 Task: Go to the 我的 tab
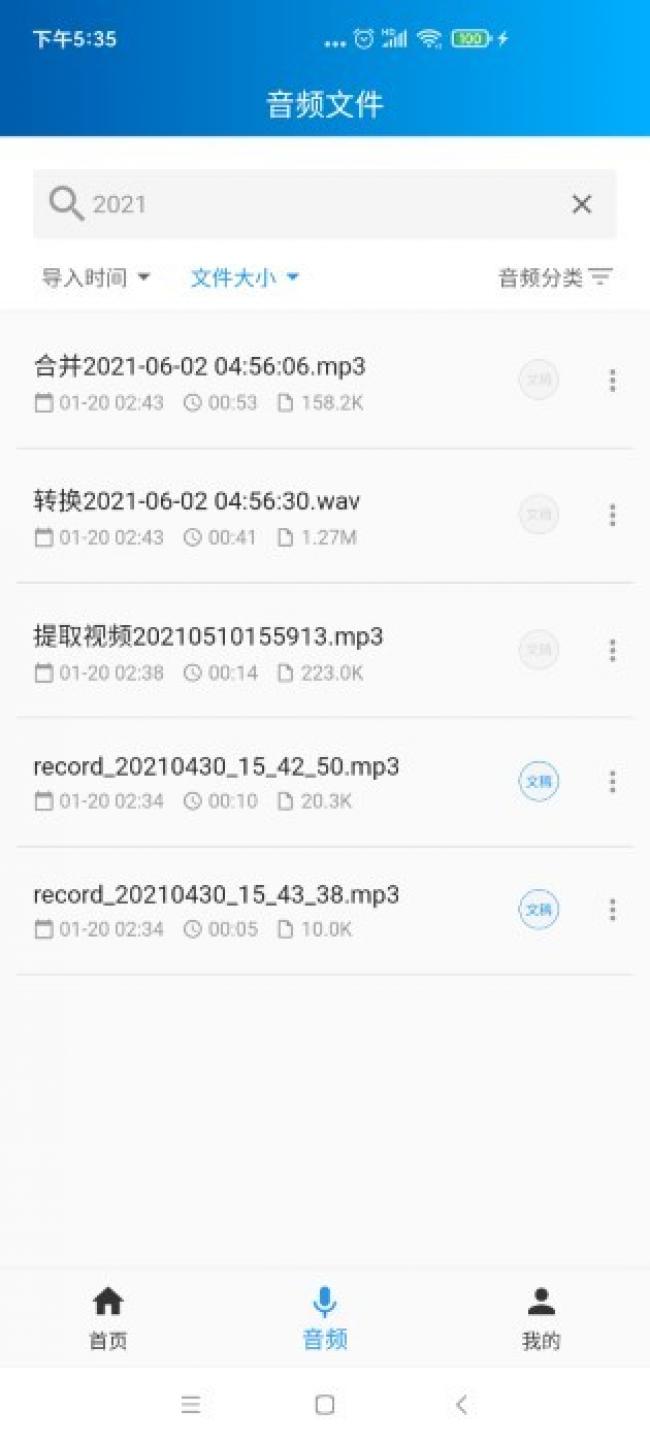coord(541,1318)
